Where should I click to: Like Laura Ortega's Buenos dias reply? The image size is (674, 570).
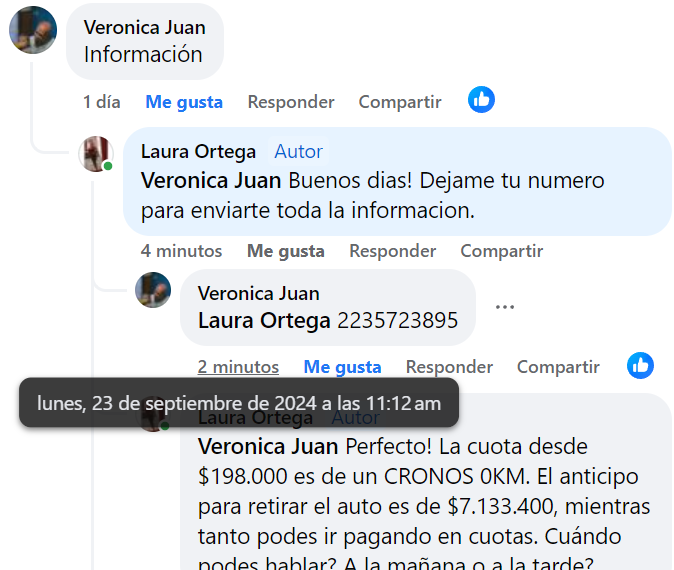[286, 251]
